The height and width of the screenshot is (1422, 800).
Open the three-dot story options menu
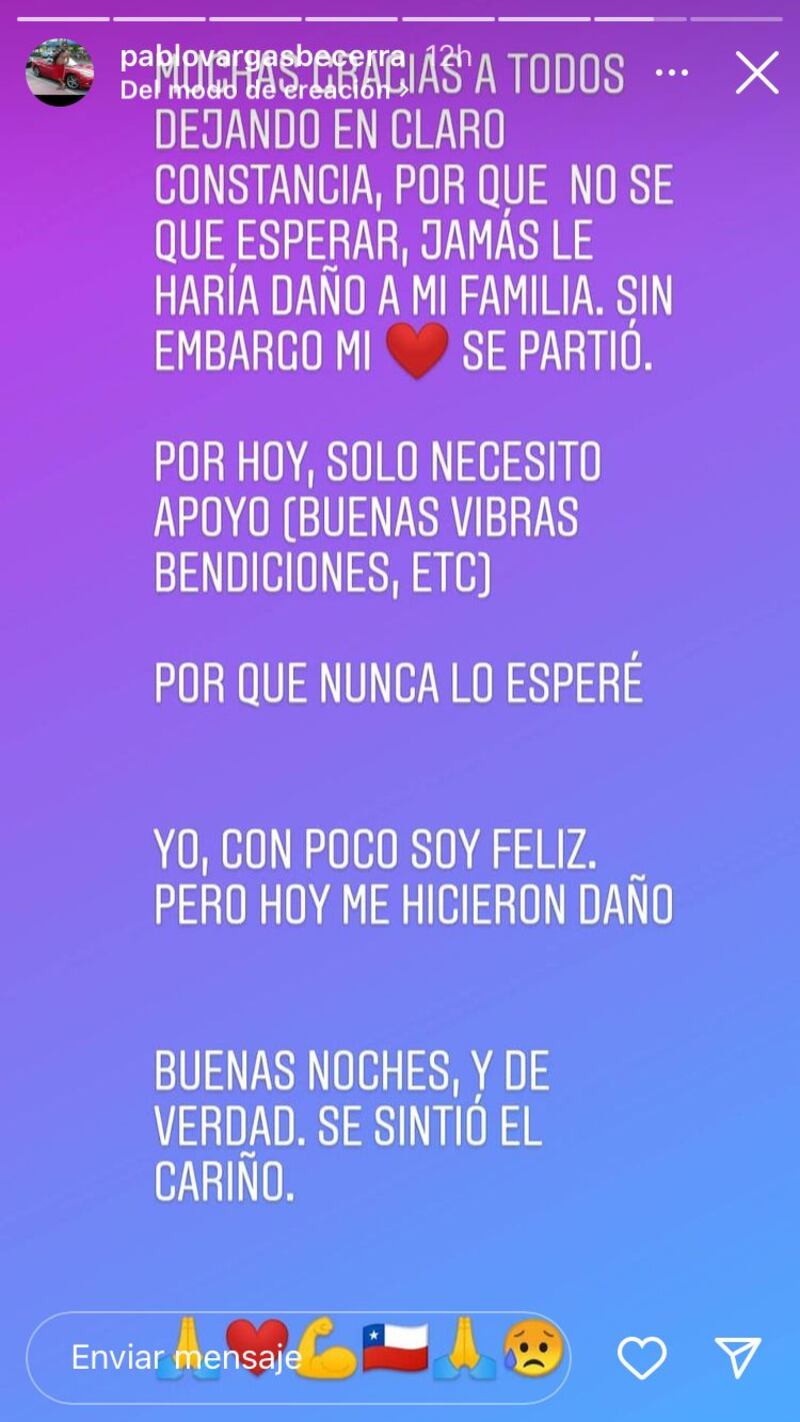[x=672, y=73]
